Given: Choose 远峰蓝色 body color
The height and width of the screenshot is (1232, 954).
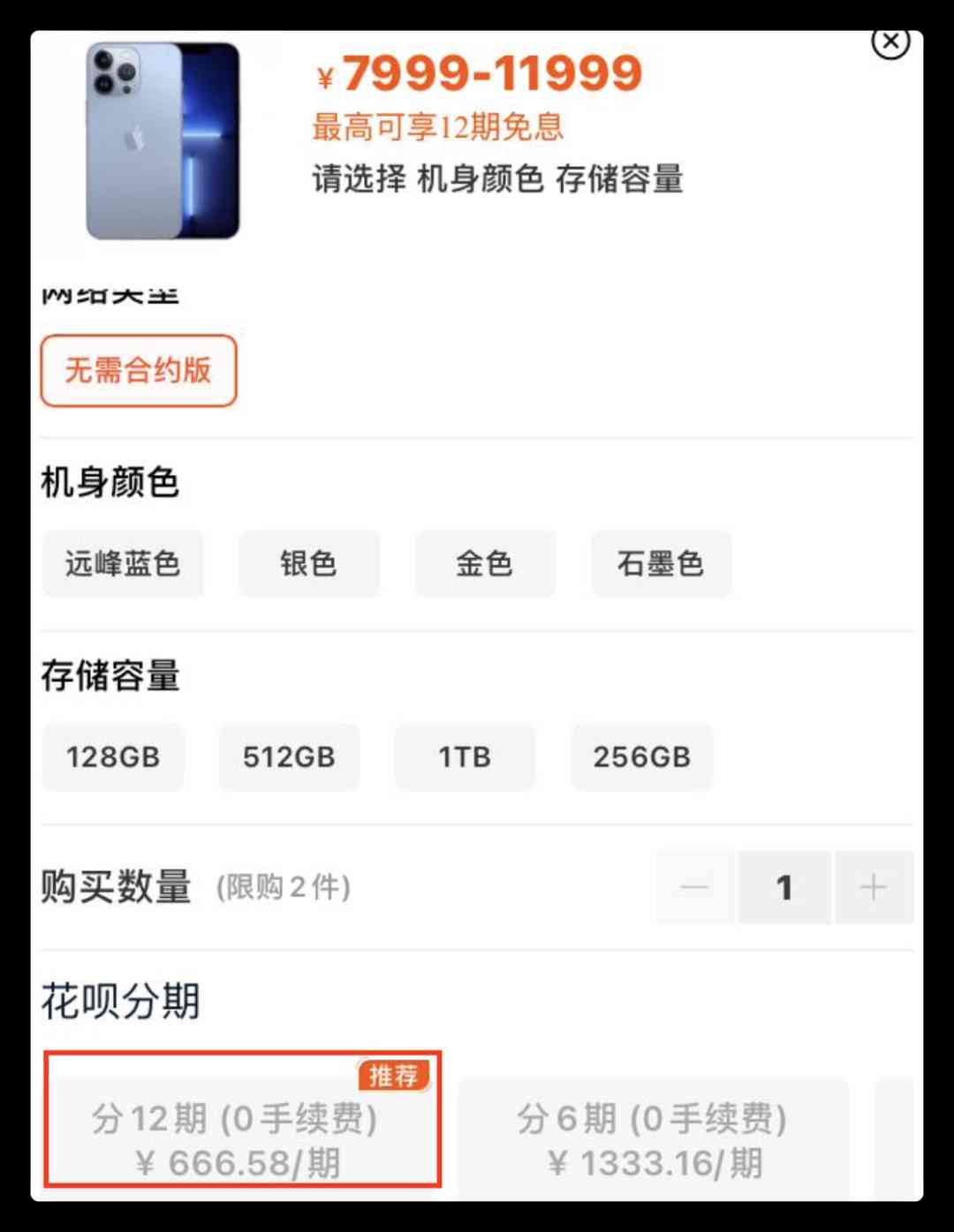Looking at the screenshot, I should [123, 564].
